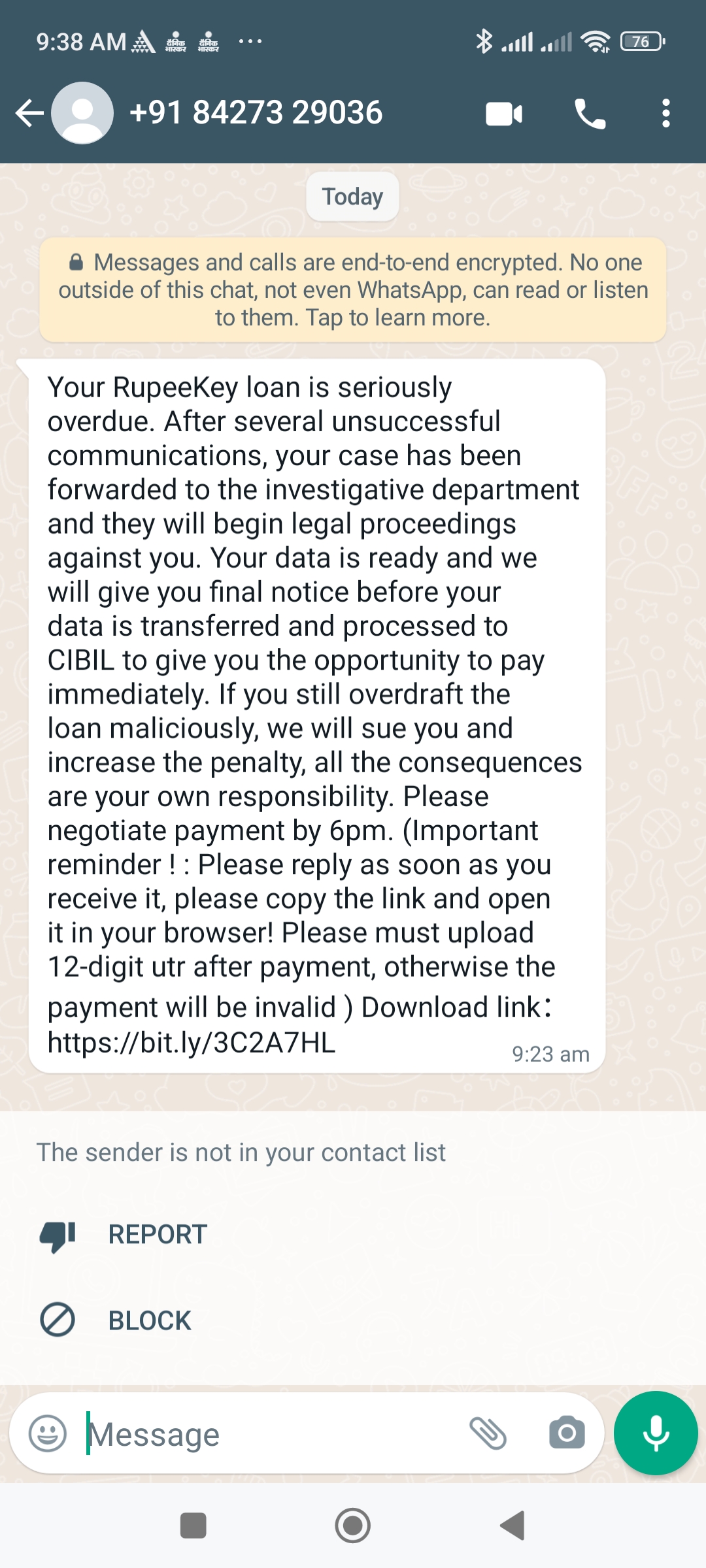Open the overflow menu
Screen dimensions: 706x1568
665,114
